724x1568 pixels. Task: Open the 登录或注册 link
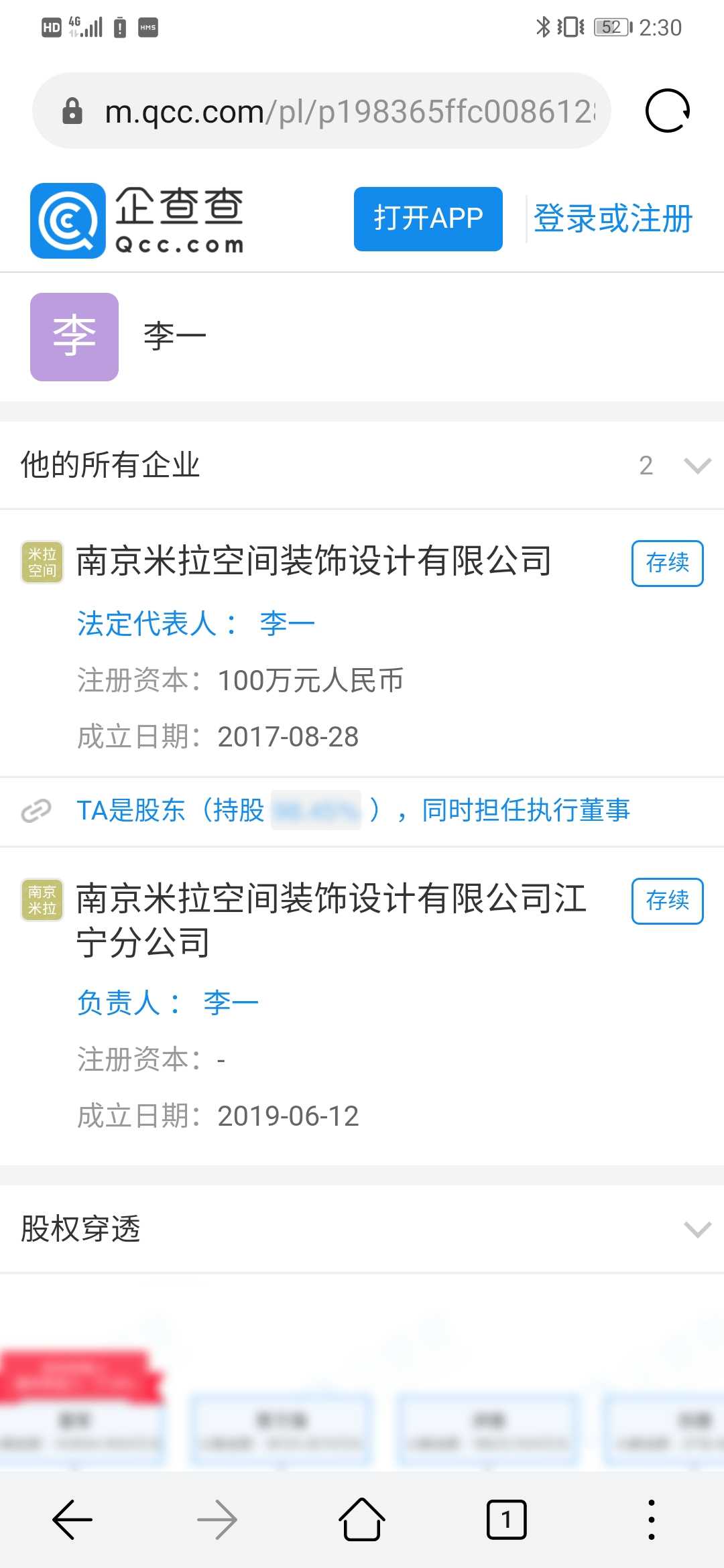pos(613,218)
